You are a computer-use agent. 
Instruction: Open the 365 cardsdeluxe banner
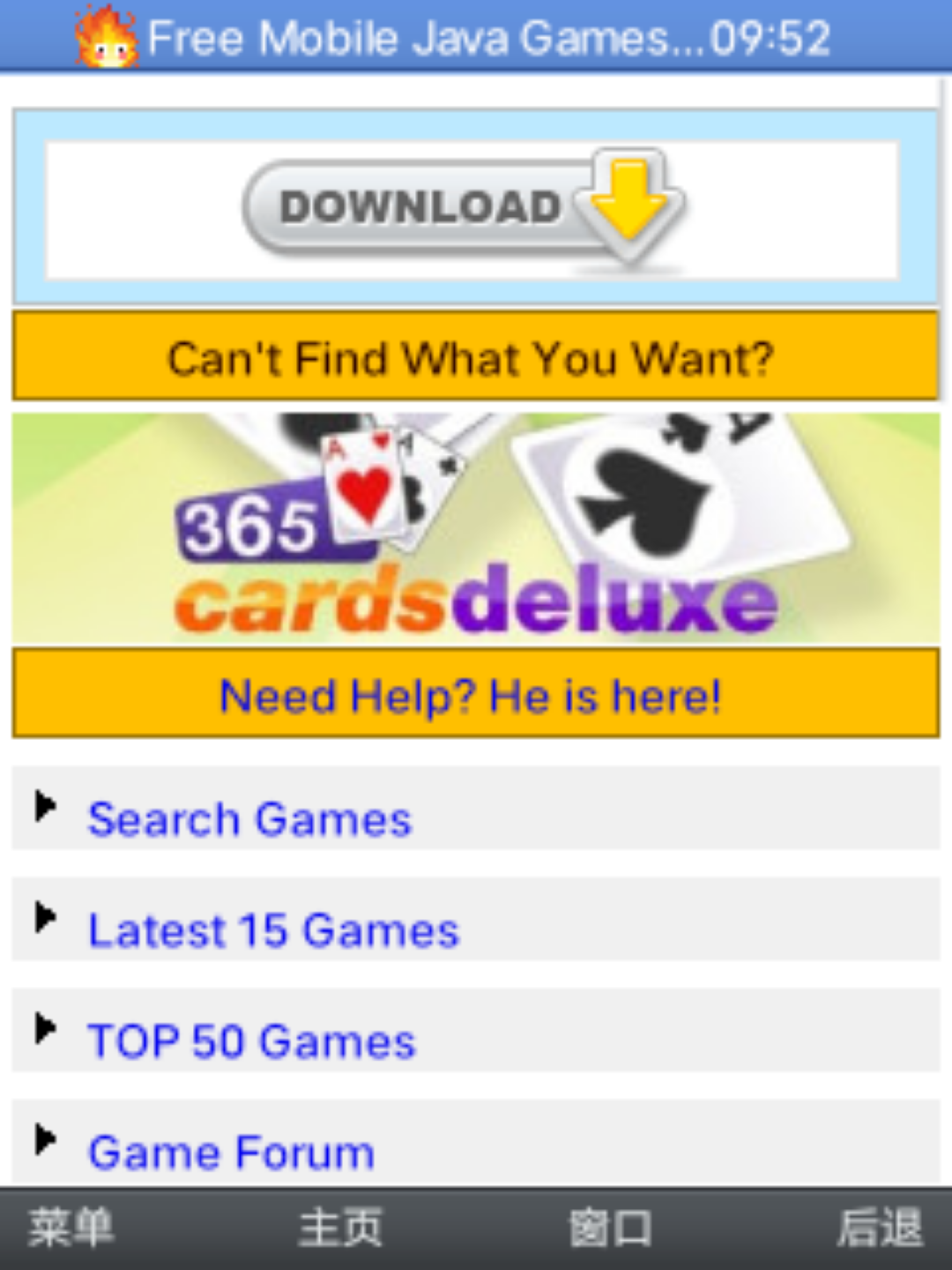coord(476,527)
